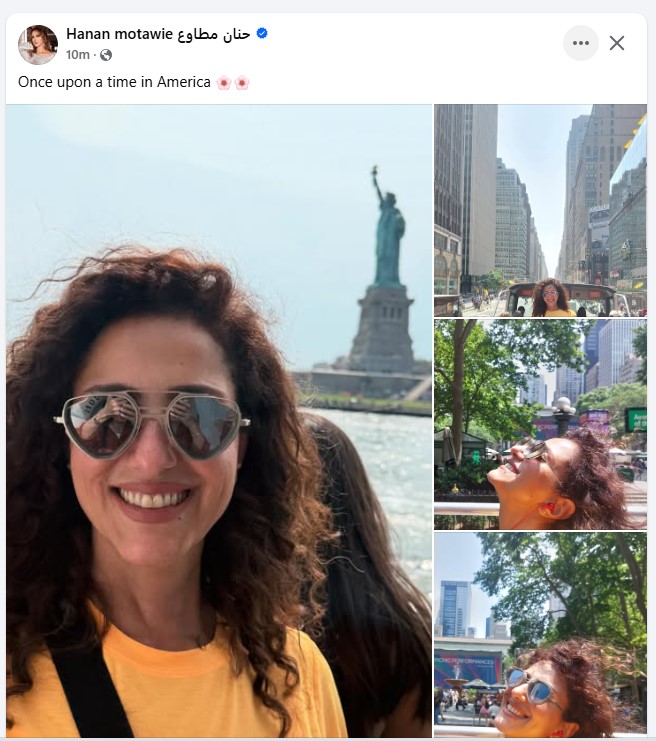
Task: View the city street bus photo
Action: click(x=540, y=210)
